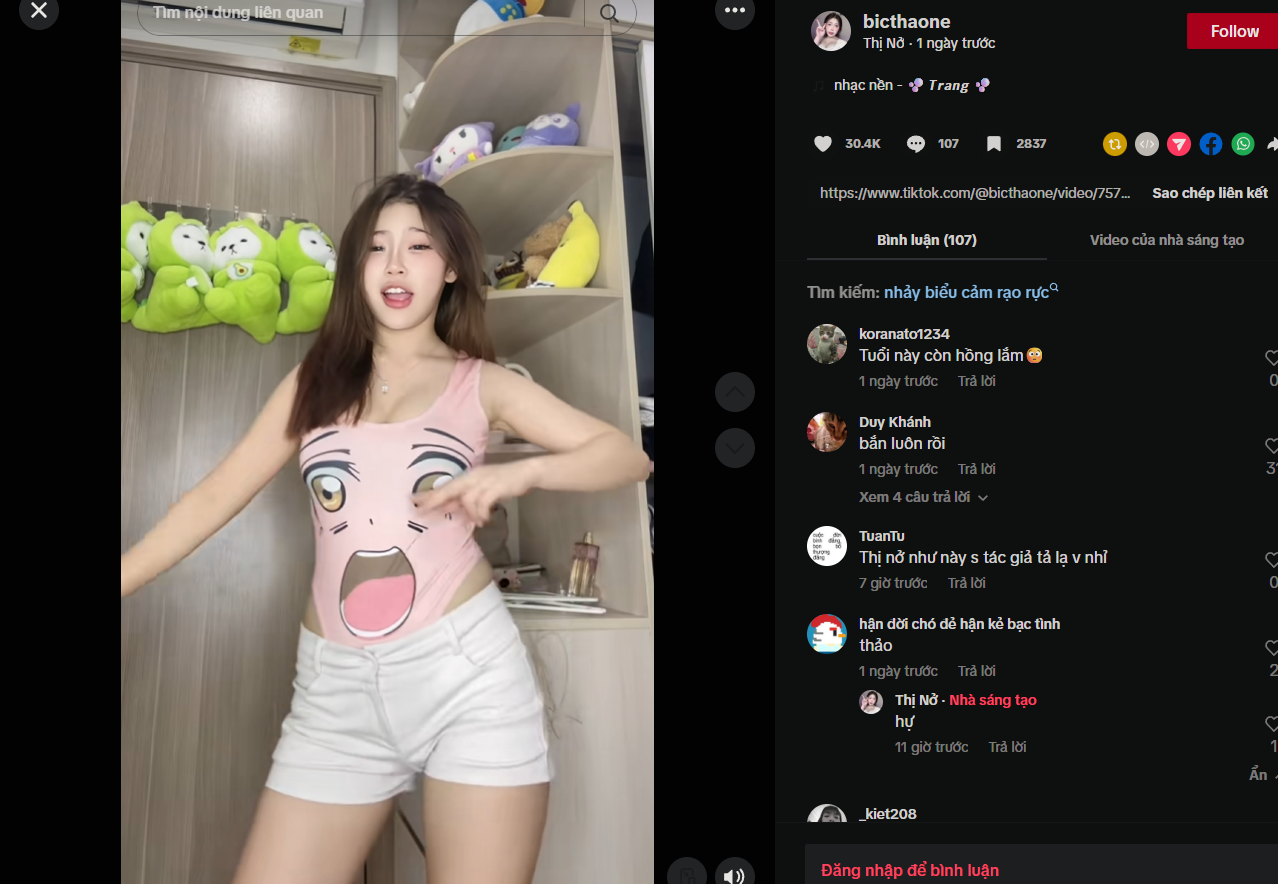Go to the previous video arrow
Image resolution: width=1278 pixels, height=884 pixels.
click(x=735, y=392)
